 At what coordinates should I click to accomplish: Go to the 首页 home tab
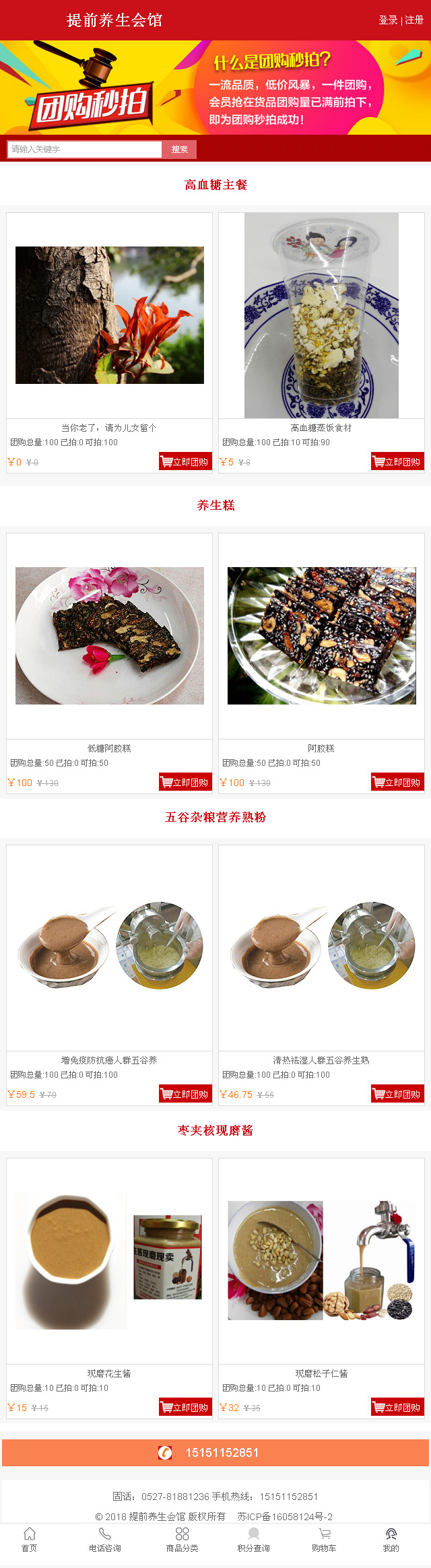[30, 1539]
